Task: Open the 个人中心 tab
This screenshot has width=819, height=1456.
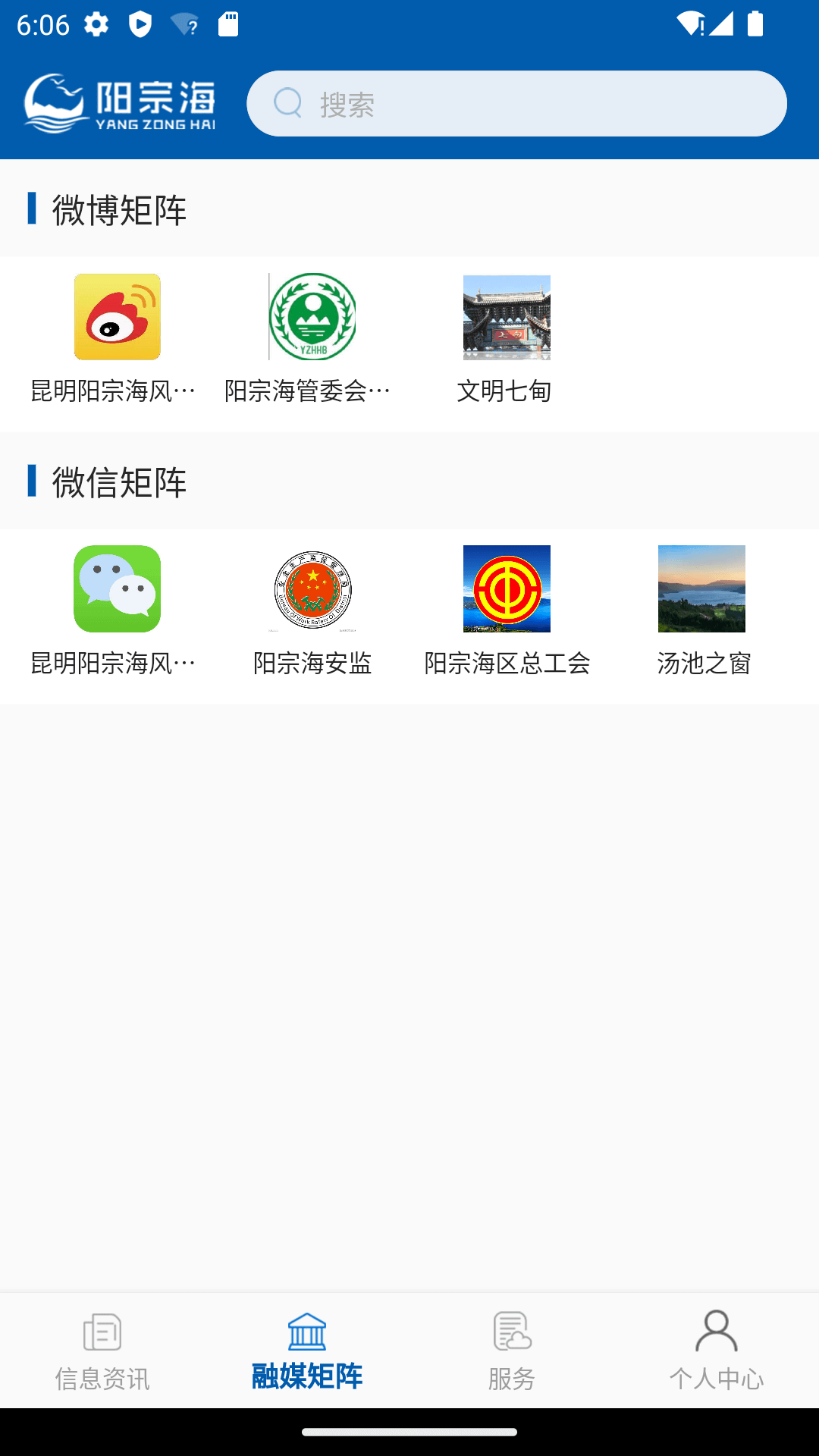Action: pos(717,1357)
